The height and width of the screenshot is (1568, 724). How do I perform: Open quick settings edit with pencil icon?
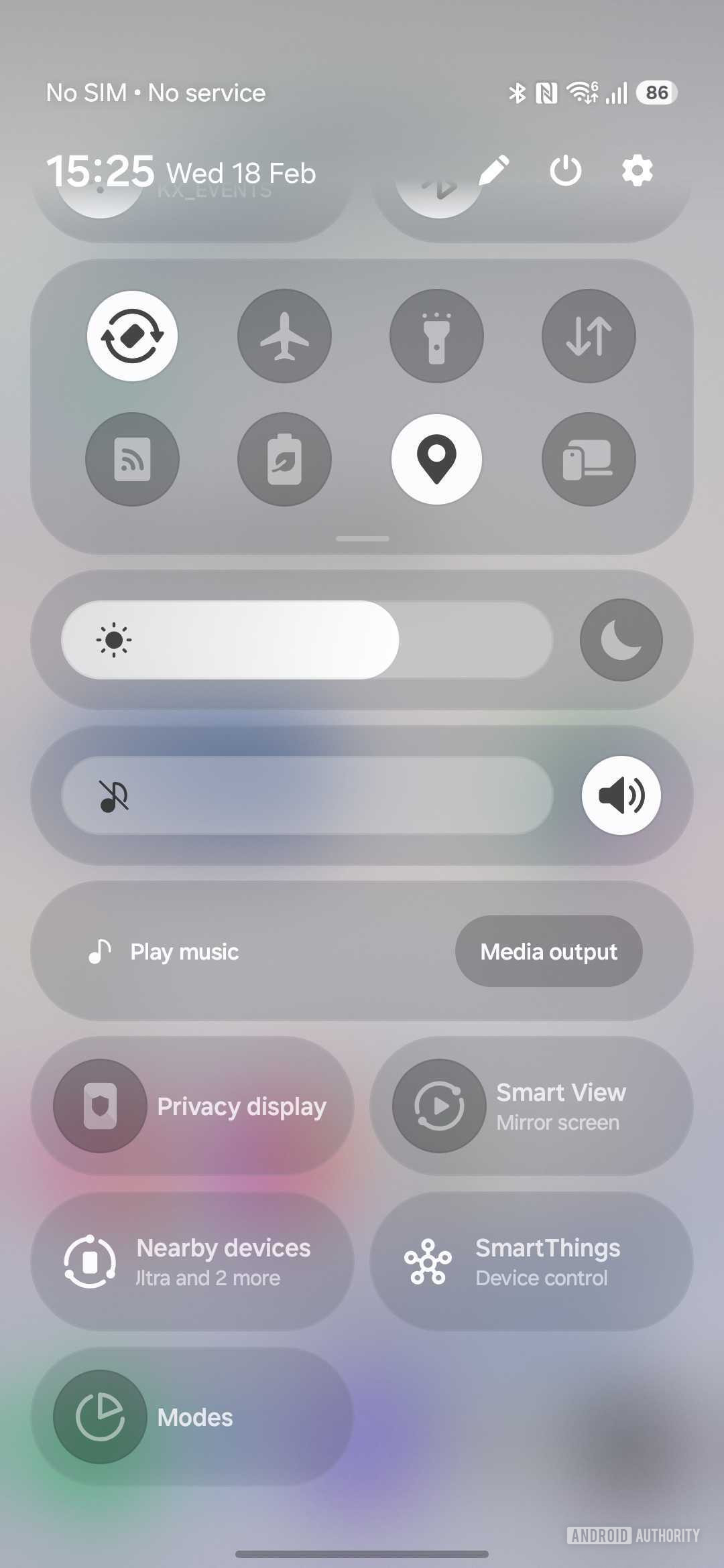[495, 171]
